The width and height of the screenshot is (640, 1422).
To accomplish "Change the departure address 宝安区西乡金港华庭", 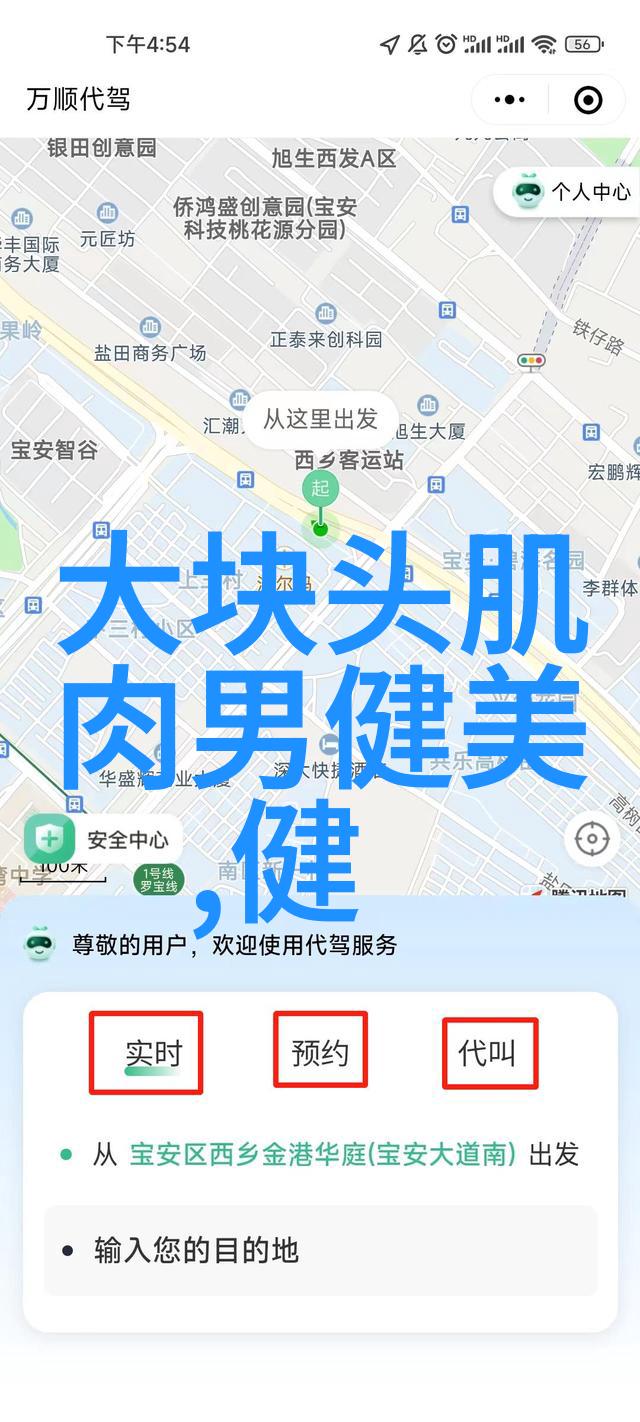I will pos(322,1155).
